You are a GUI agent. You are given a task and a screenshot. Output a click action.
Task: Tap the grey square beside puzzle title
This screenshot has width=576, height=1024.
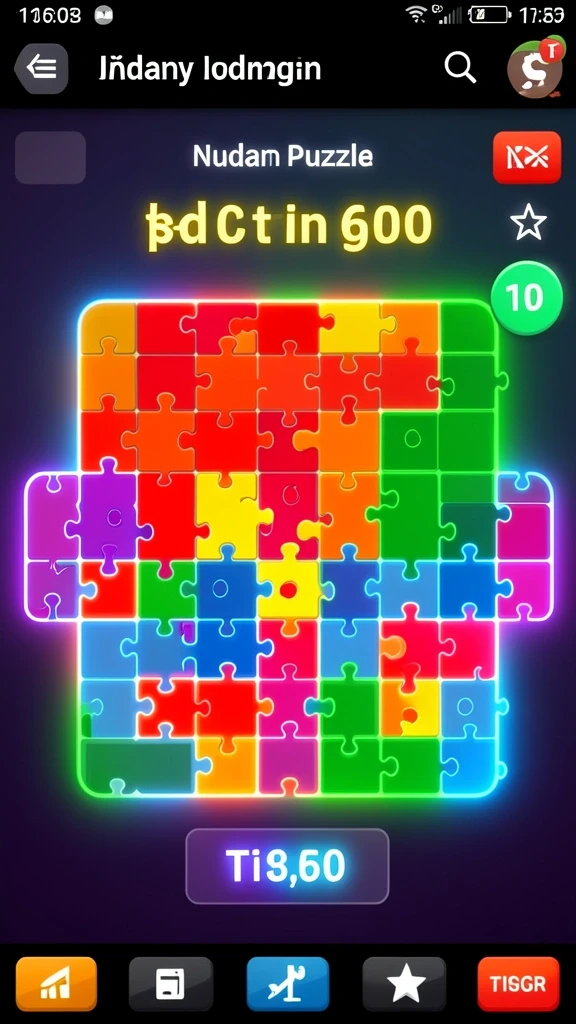[50, 157]
